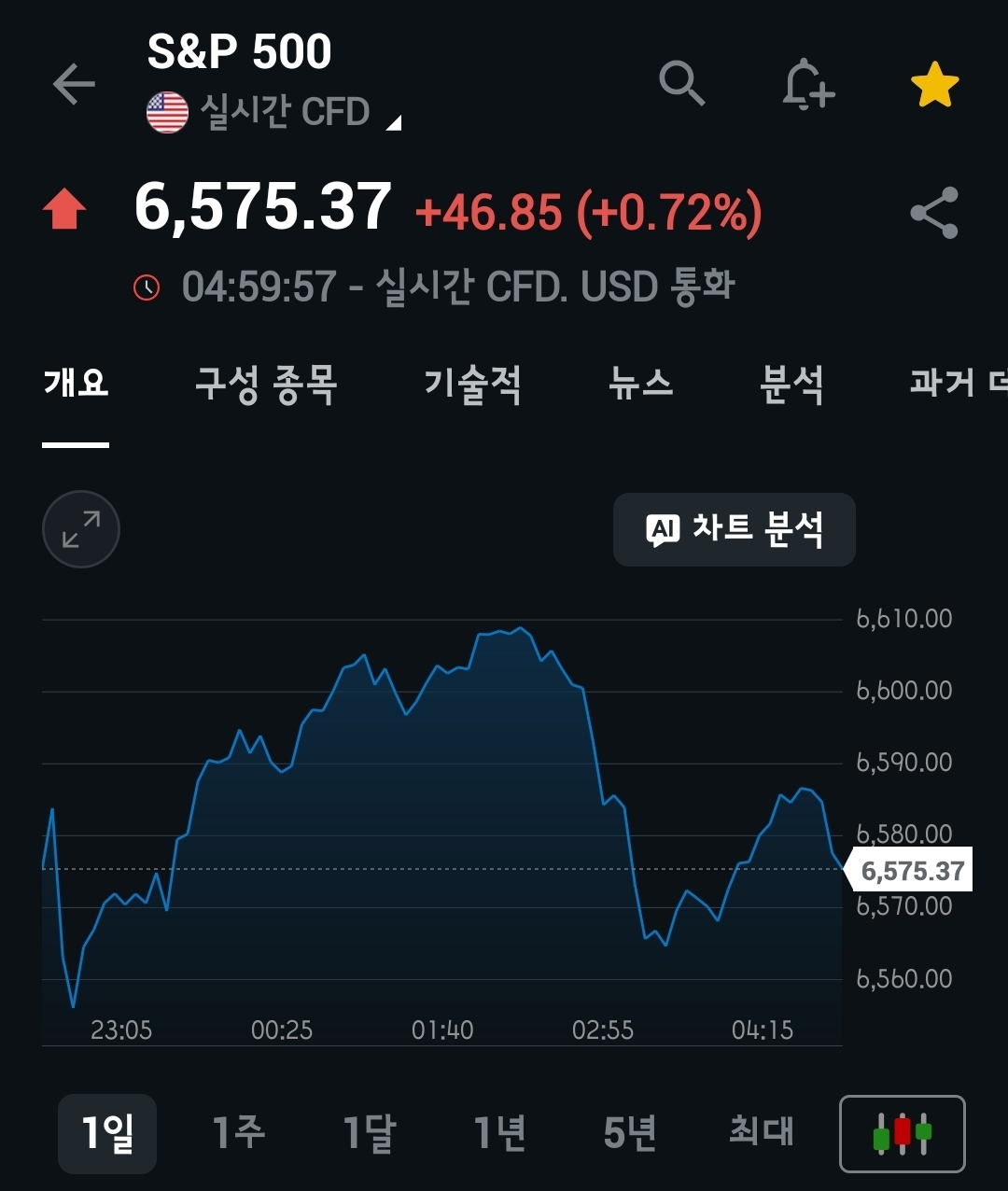The image size is (1008, 1191).
Task: Go back using the arrow icon
Action: point(74,84)
